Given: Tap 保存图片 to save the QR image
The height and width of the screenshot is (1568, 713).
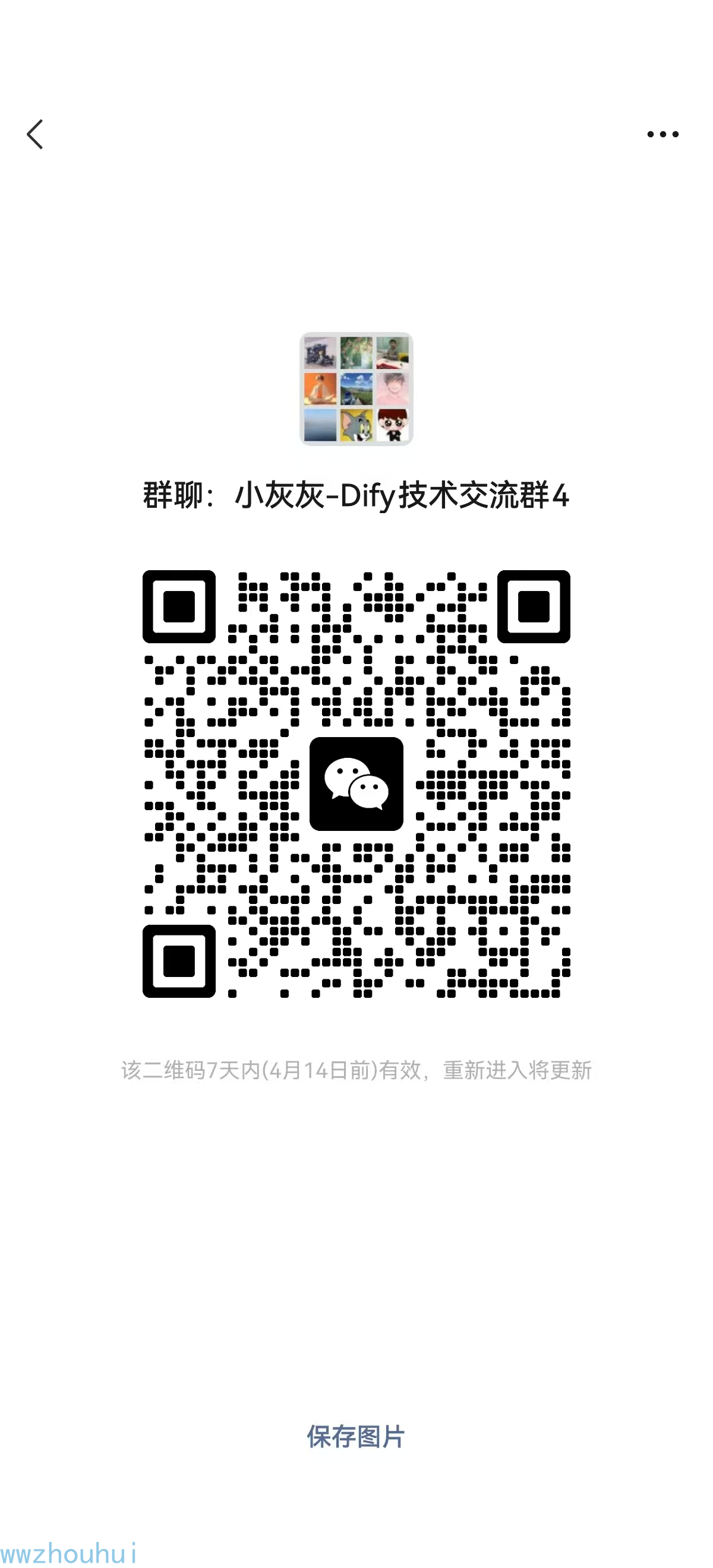Looking at the screenshot, I should (355, 1437).
